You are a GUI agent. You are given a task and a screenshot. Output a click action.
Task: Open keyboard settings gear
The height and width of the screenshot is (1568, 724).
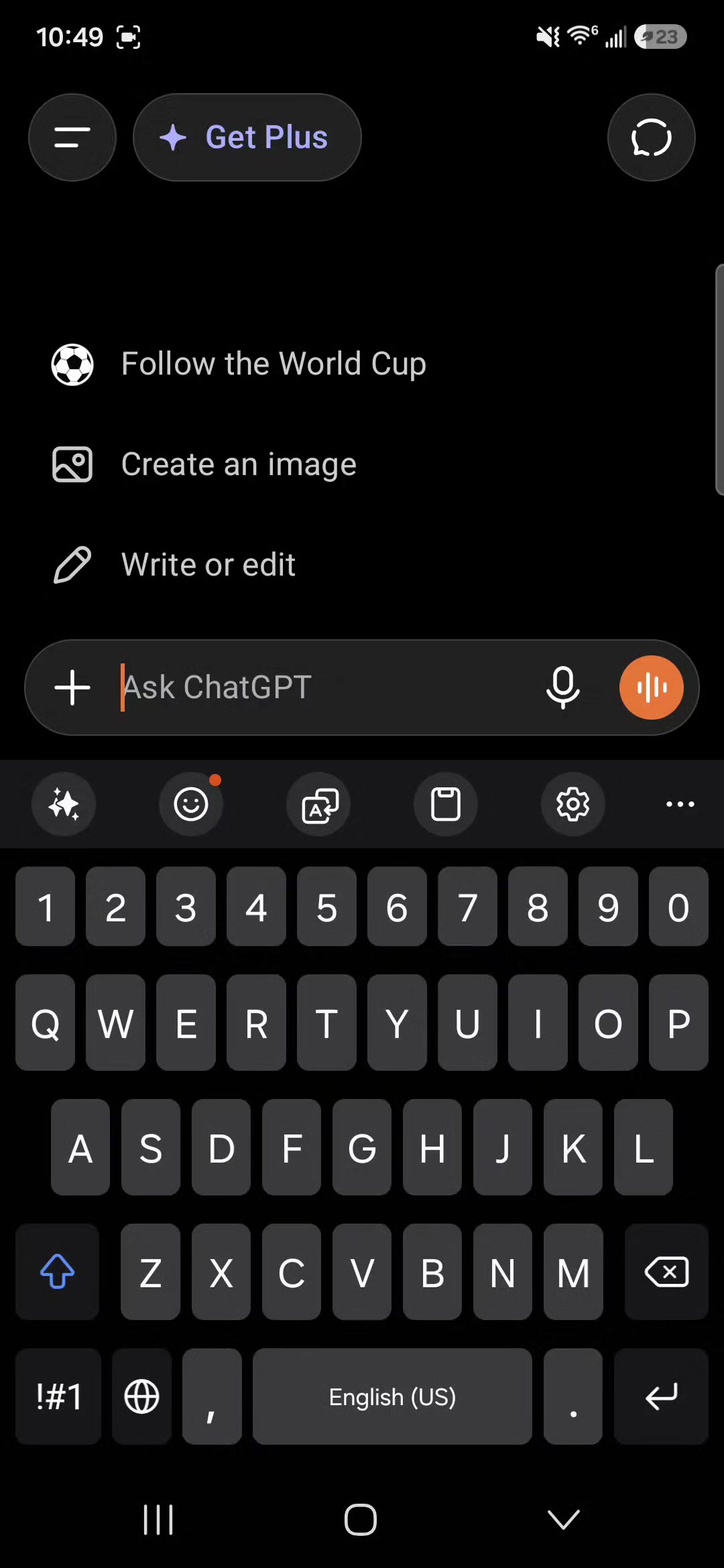pos(573,804)
